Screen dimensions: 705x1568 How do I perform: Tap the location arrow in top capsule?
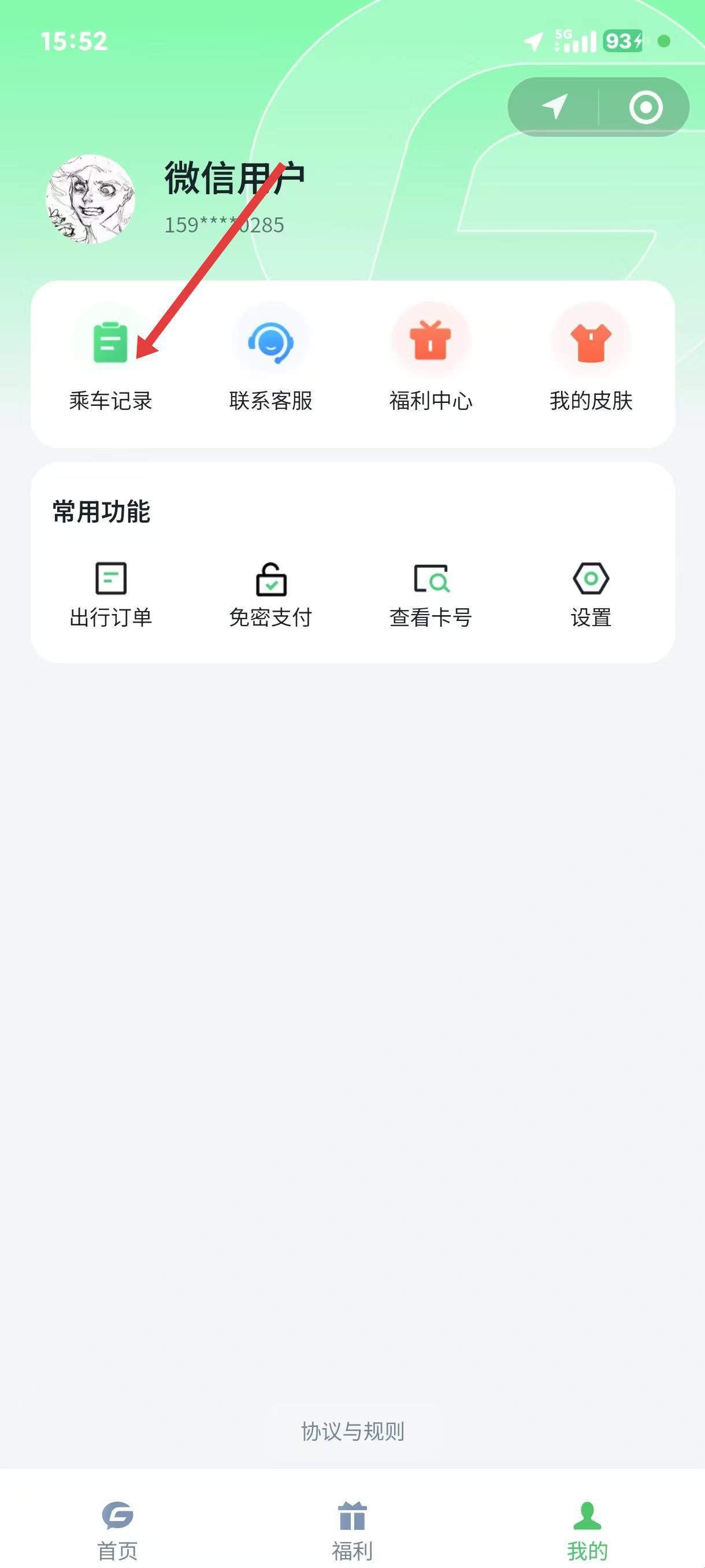(554, 107)
